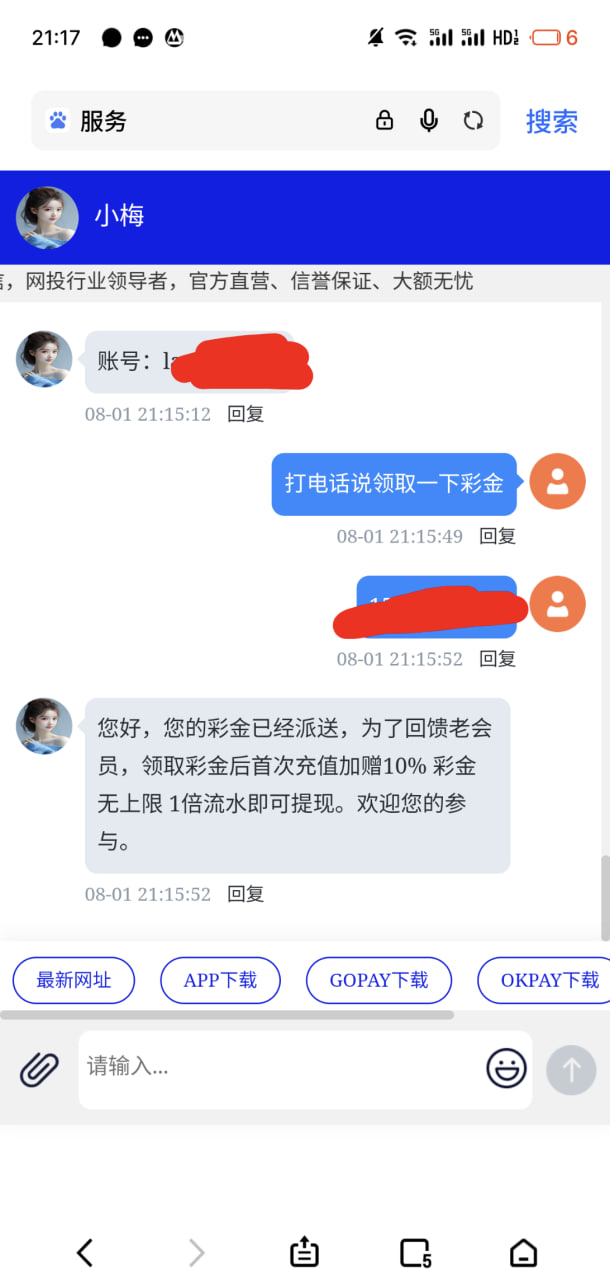Viewport: 610px width, 1280px height.
Task: Attach a file with the paperclip icon
Action: click(40, 1069)
